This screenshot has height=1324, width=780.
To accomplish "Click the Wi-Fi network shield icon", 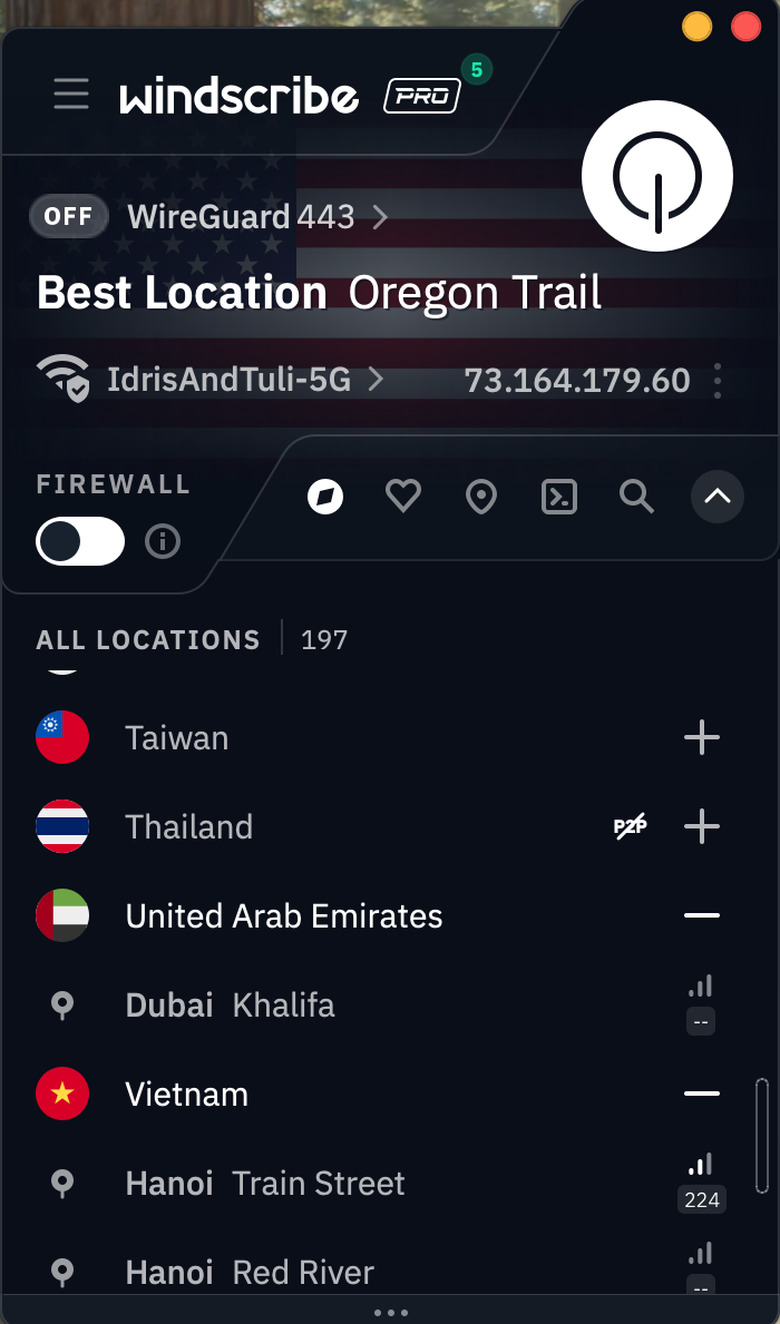I will coord(63,380).
